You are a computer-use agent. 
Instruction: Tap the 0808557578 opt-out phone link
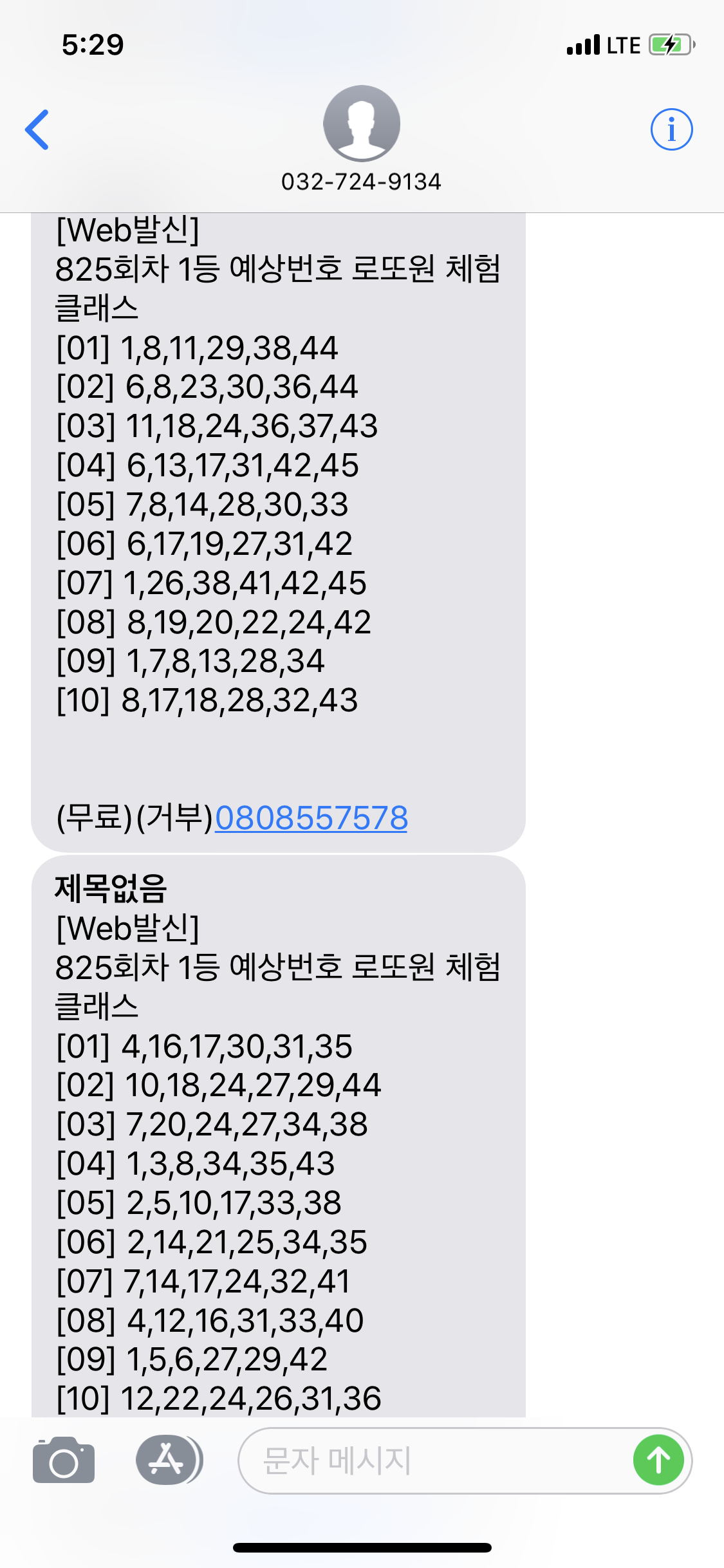click(311, 818)
